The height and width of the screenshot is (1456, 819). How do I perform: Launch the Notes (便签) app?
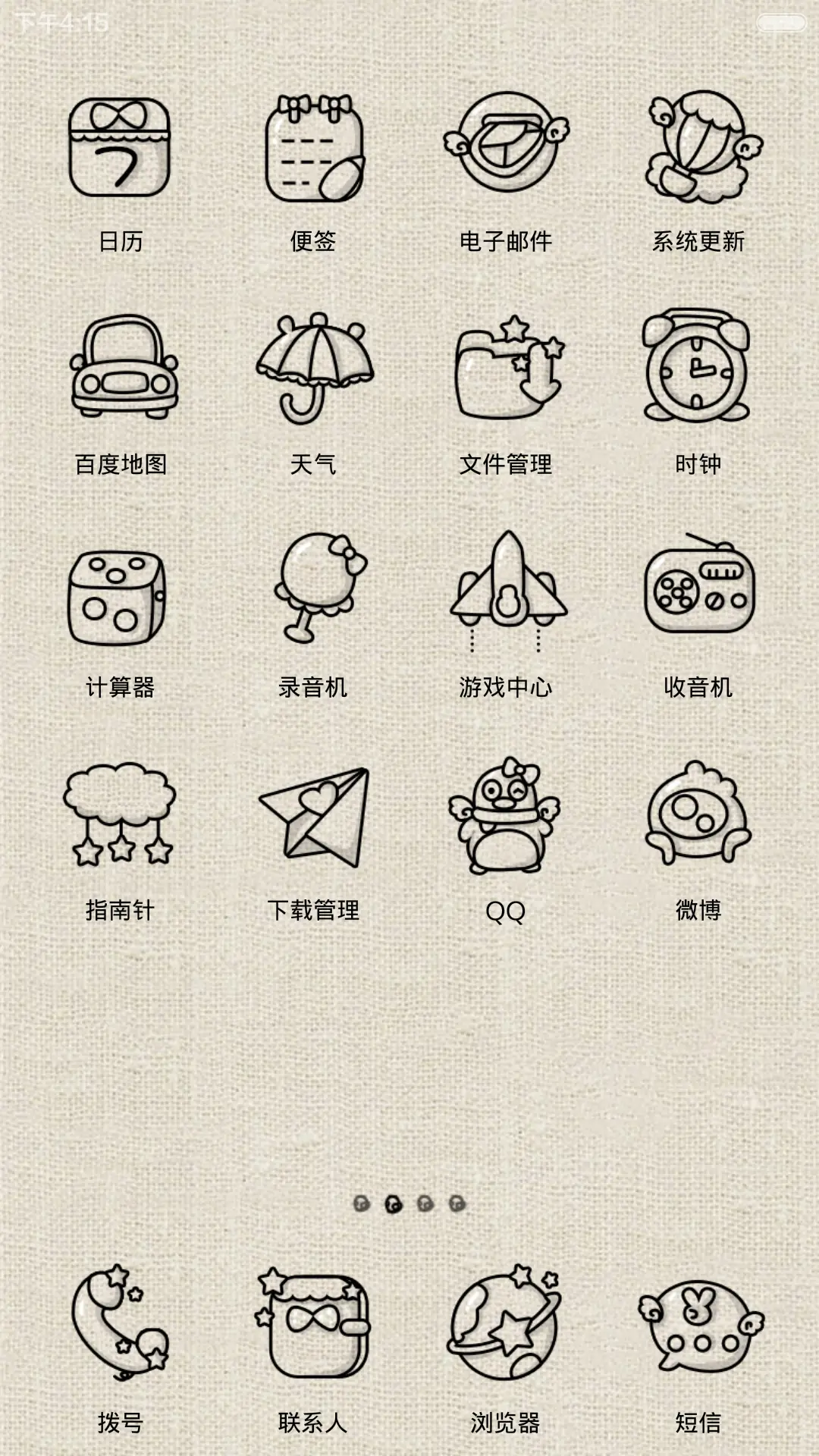pos(315,148)
